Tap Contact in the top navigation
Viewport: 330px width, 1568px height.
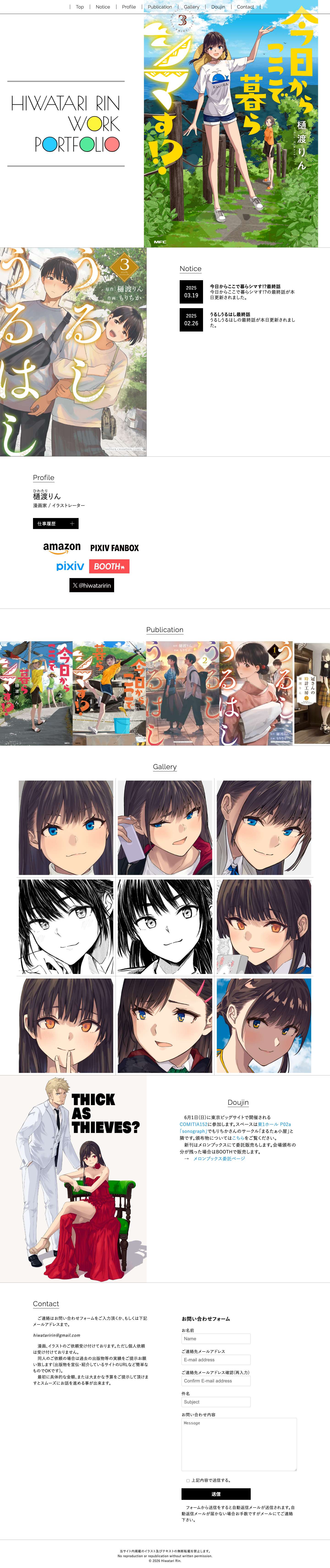point(245,7)
